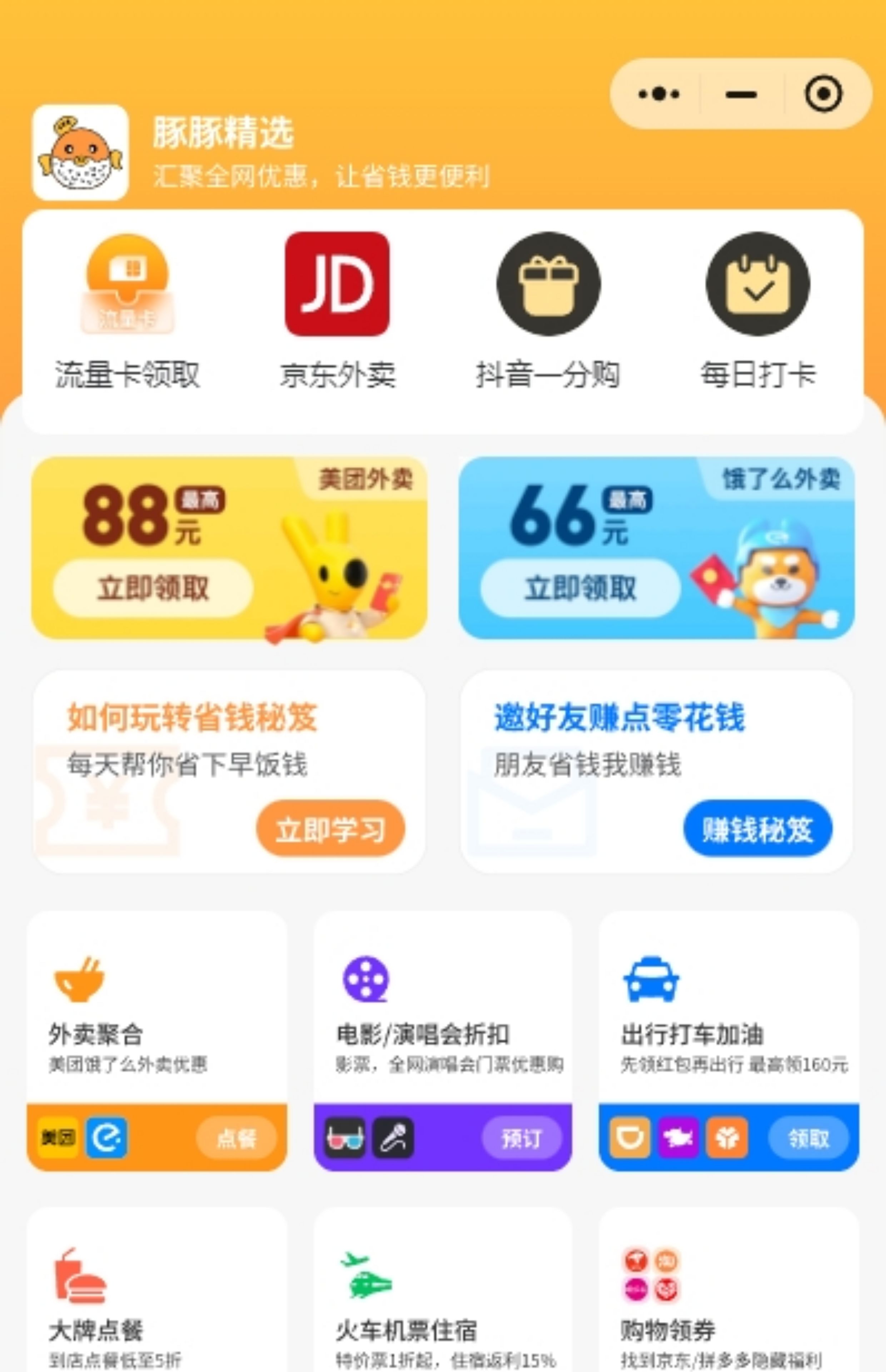Open the mini program more-options menu
The height and width of the screenshot is (1372, 886).
tap(659, 94)
